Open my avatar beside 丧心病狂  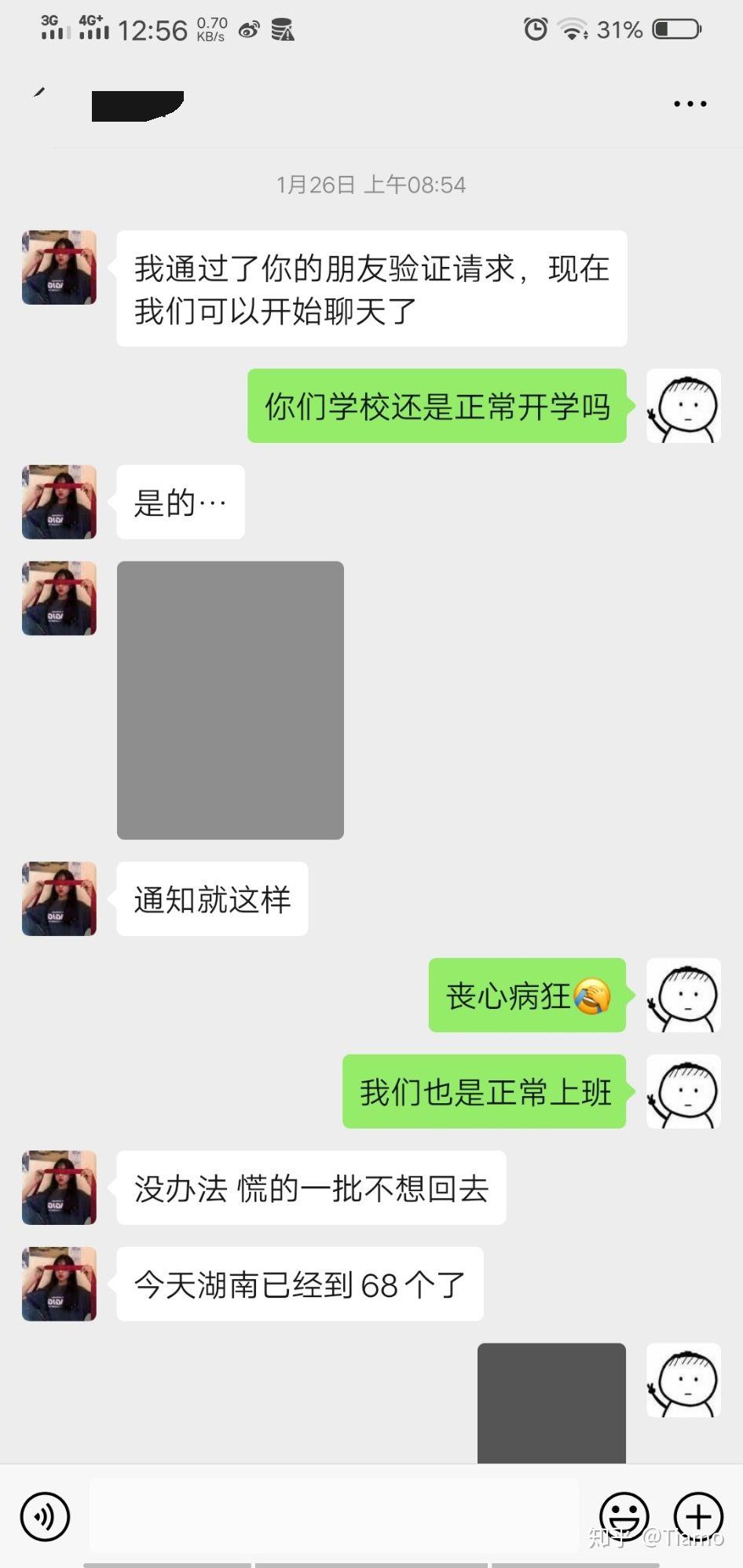[683, 995]
